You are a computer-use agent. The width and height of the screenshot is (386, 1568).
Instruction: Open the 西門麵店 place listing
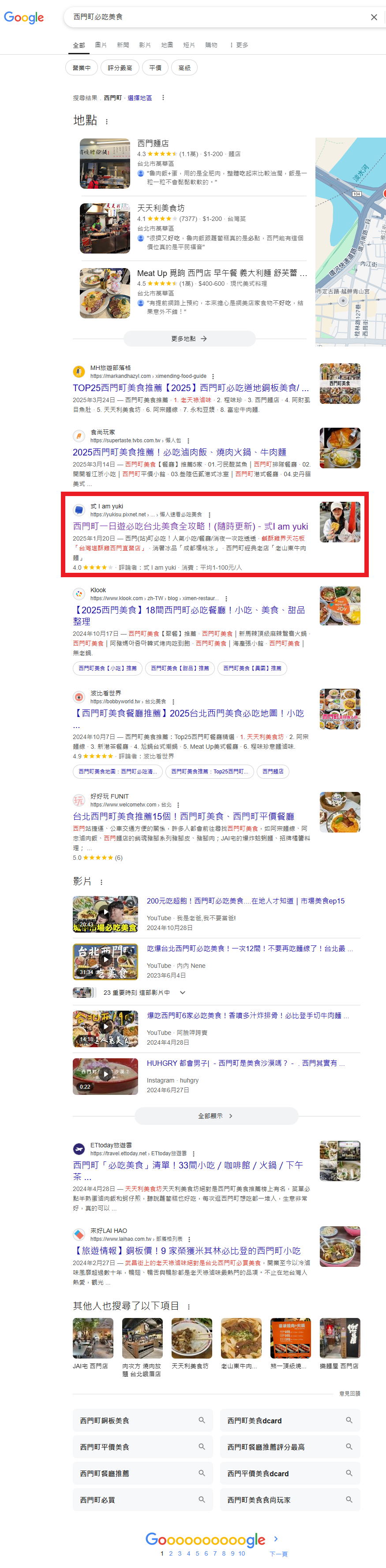(153, 144)
